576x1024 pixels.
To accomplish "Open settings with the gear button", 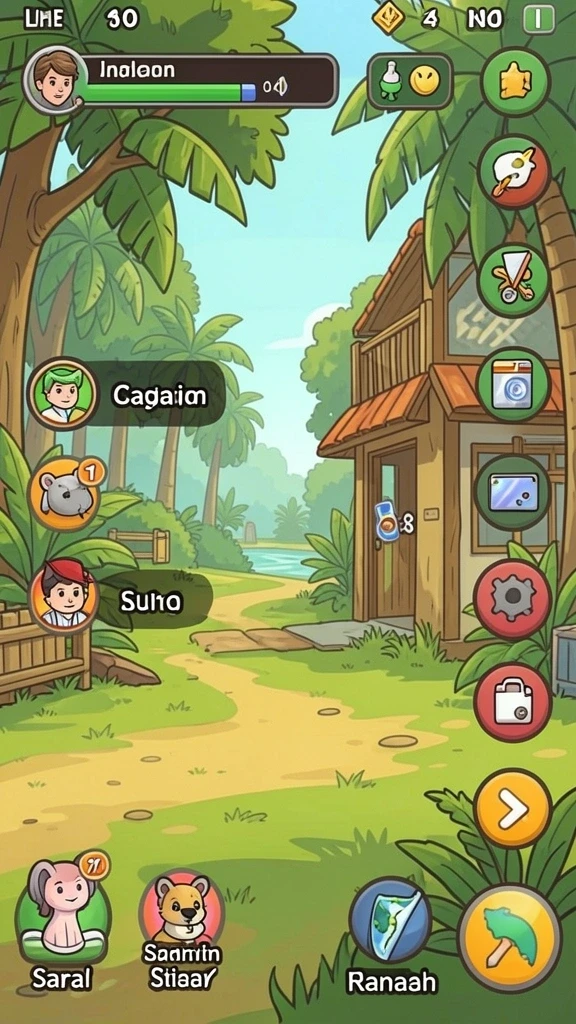I will point(513,598).
